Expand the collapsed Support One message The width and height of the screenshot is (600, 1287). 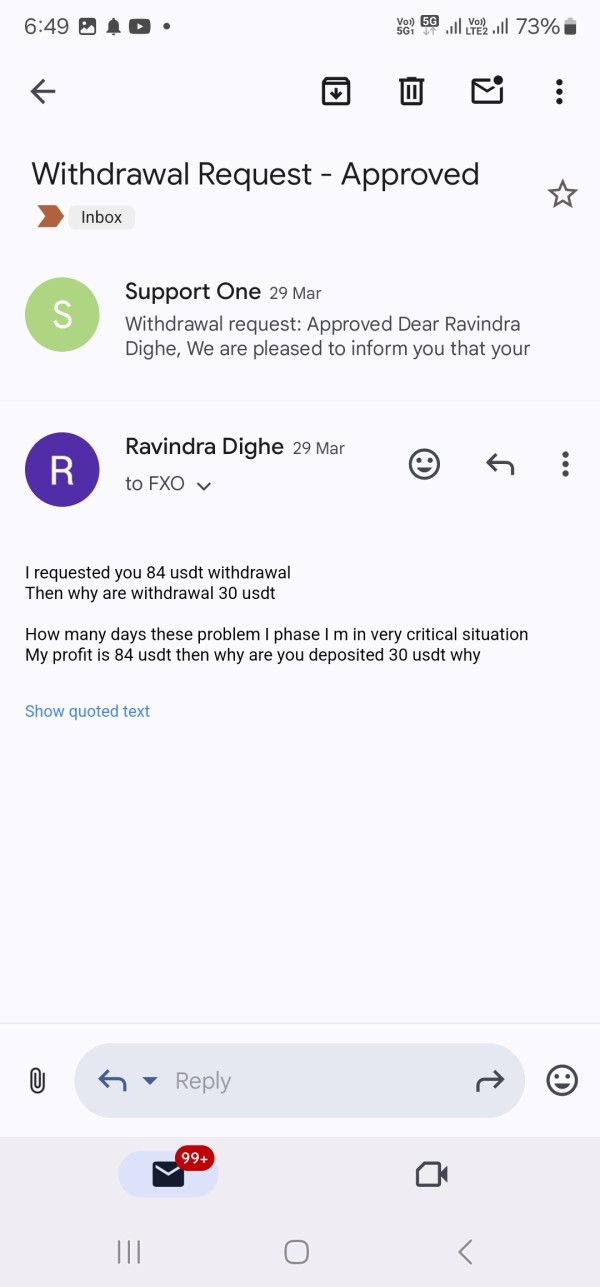point(300,320)
